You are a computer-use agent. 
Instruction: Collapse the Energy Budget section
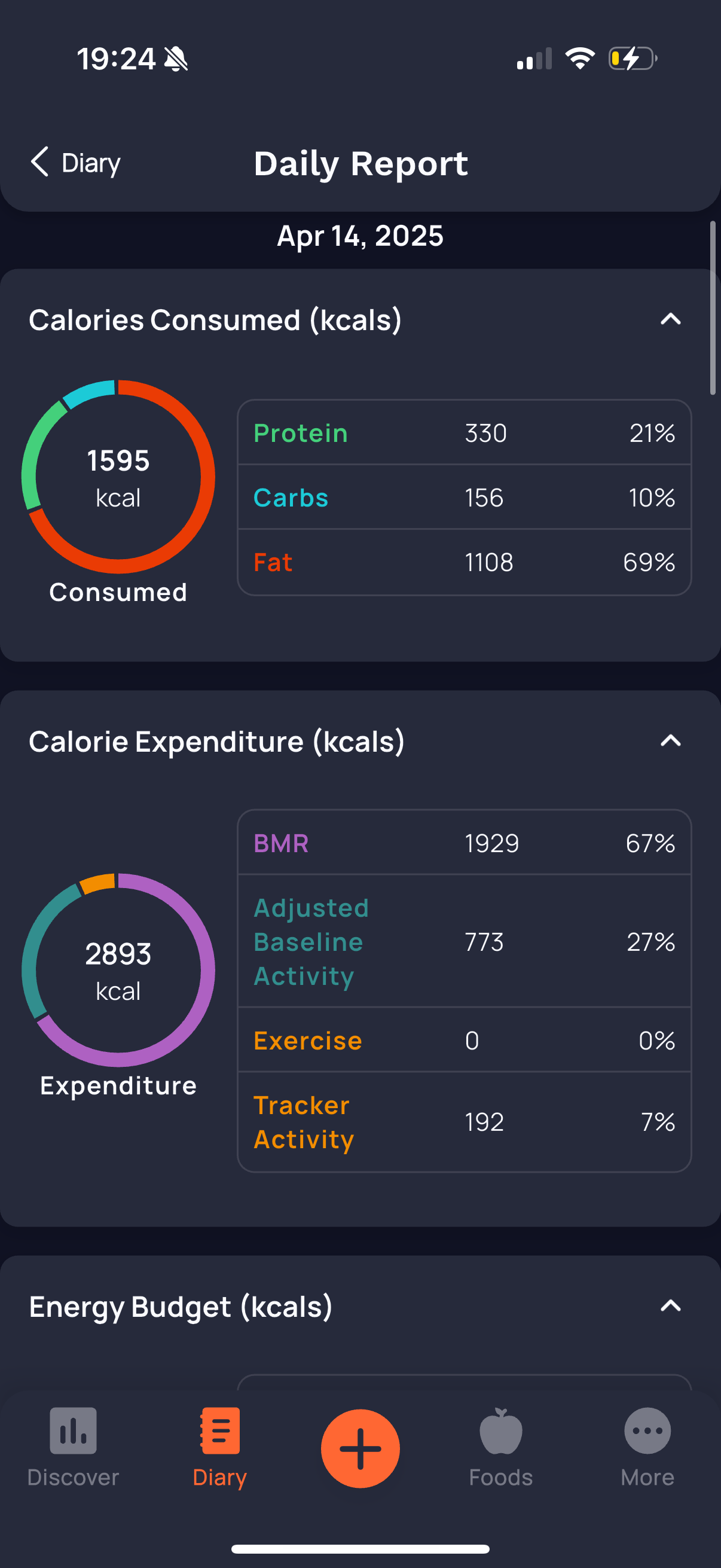click(x=670, y=1305)
